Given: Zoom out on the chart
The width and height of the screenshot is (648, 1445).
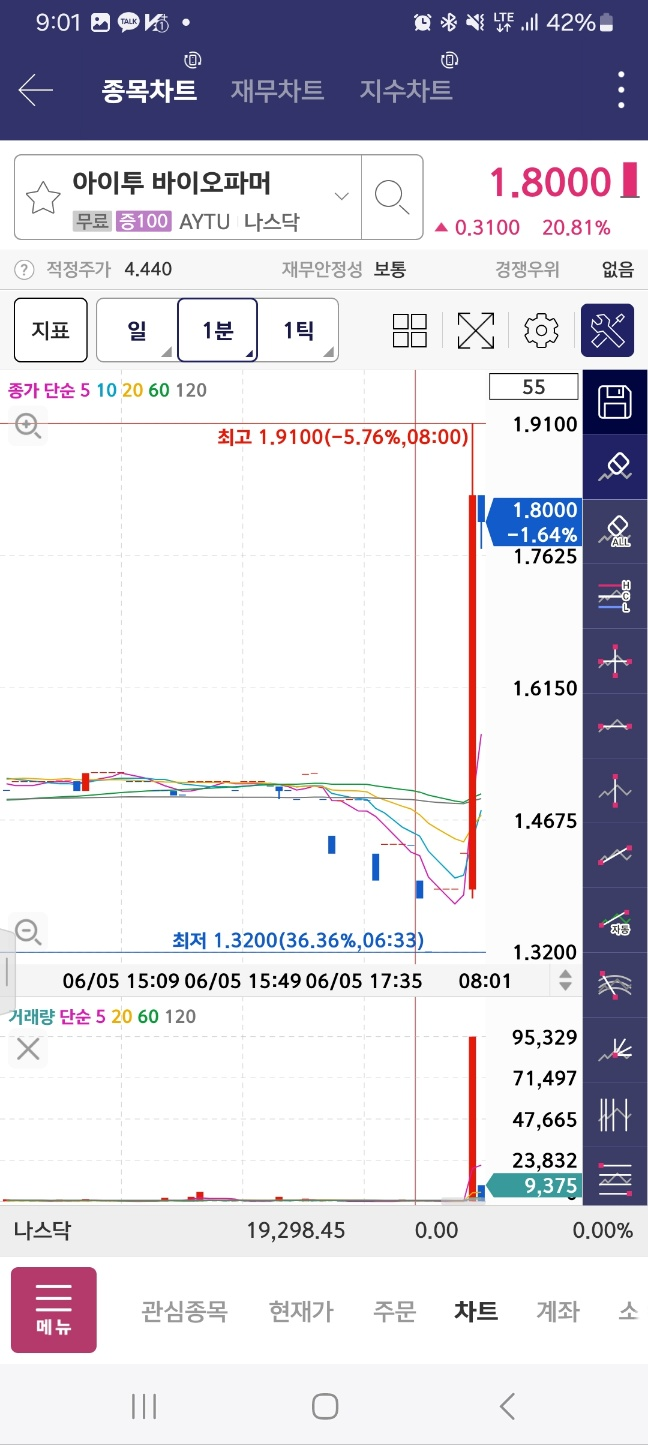Looking at the screenshot, I should [28, 933].
